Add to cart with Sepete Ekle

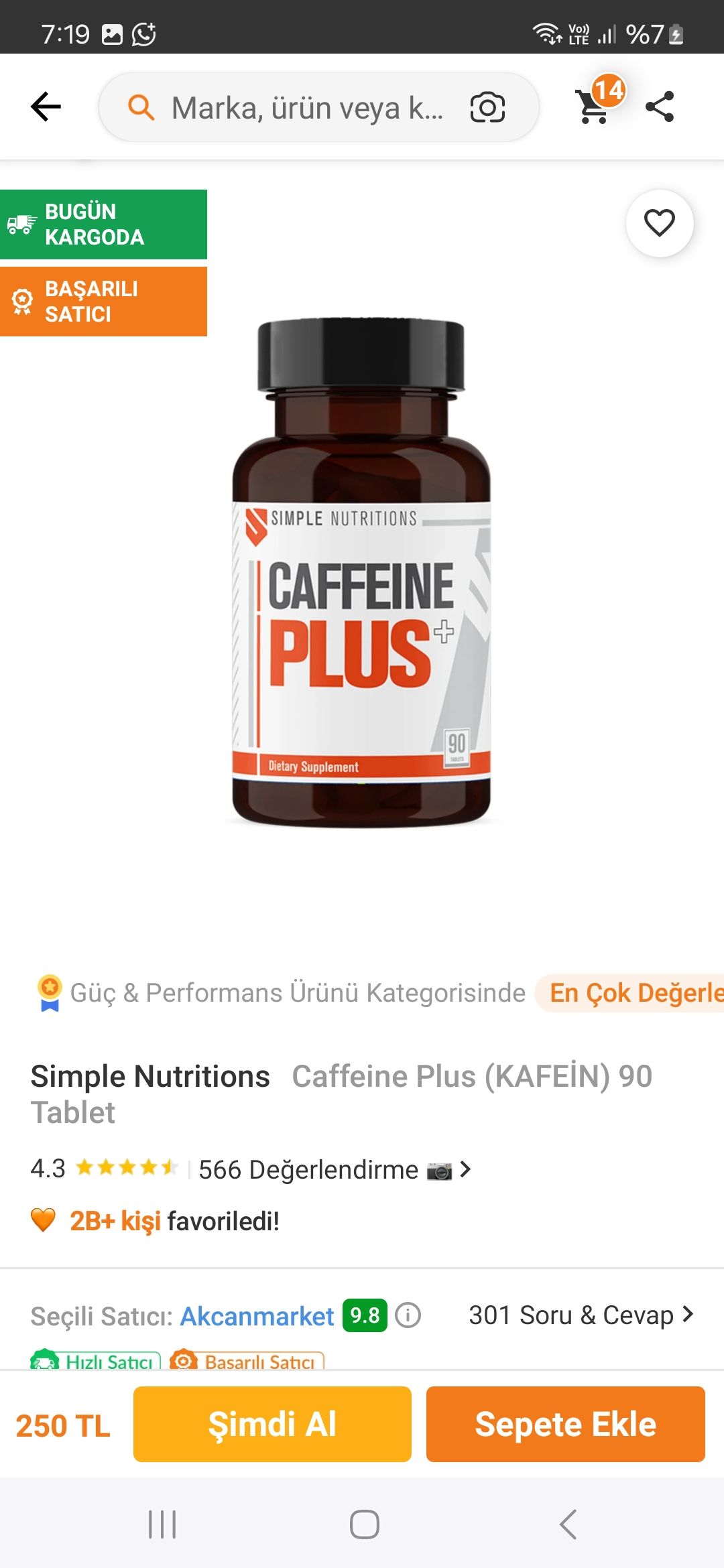pos(565,1424)
